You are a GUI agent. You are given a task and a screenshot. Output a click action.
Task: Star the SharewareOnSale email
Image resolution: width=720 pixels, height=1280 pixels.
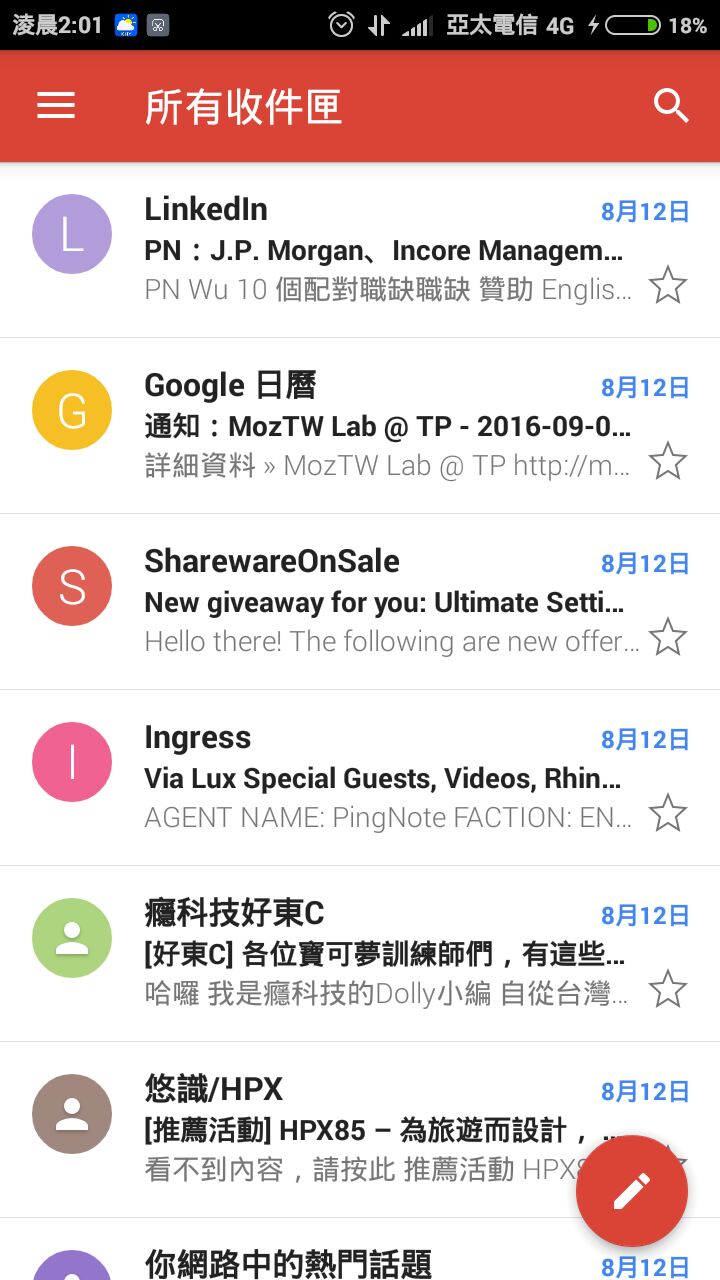[x=668, y=638]
